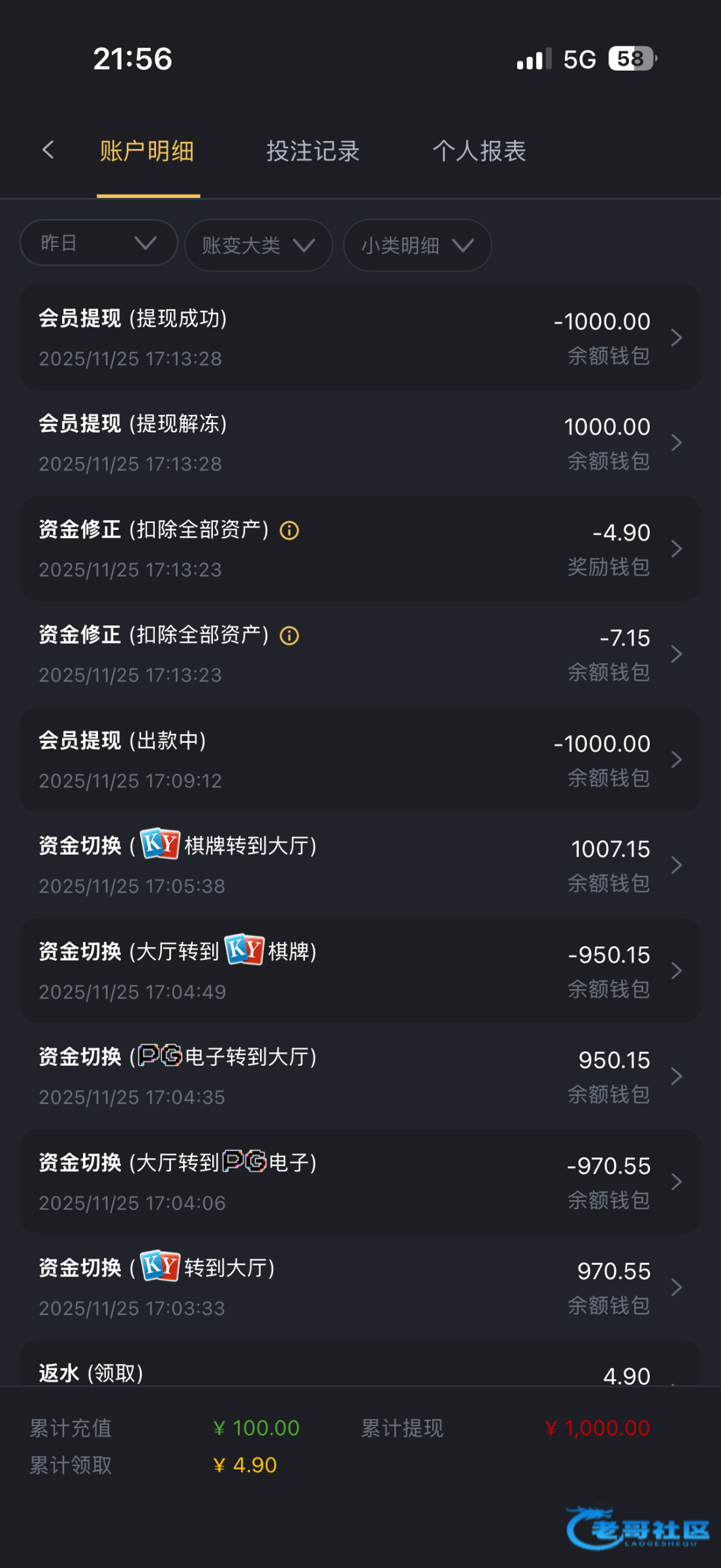721x1568 pixels.
Task: Open the 昨日 date dropdown
Action: click(99, 243)
